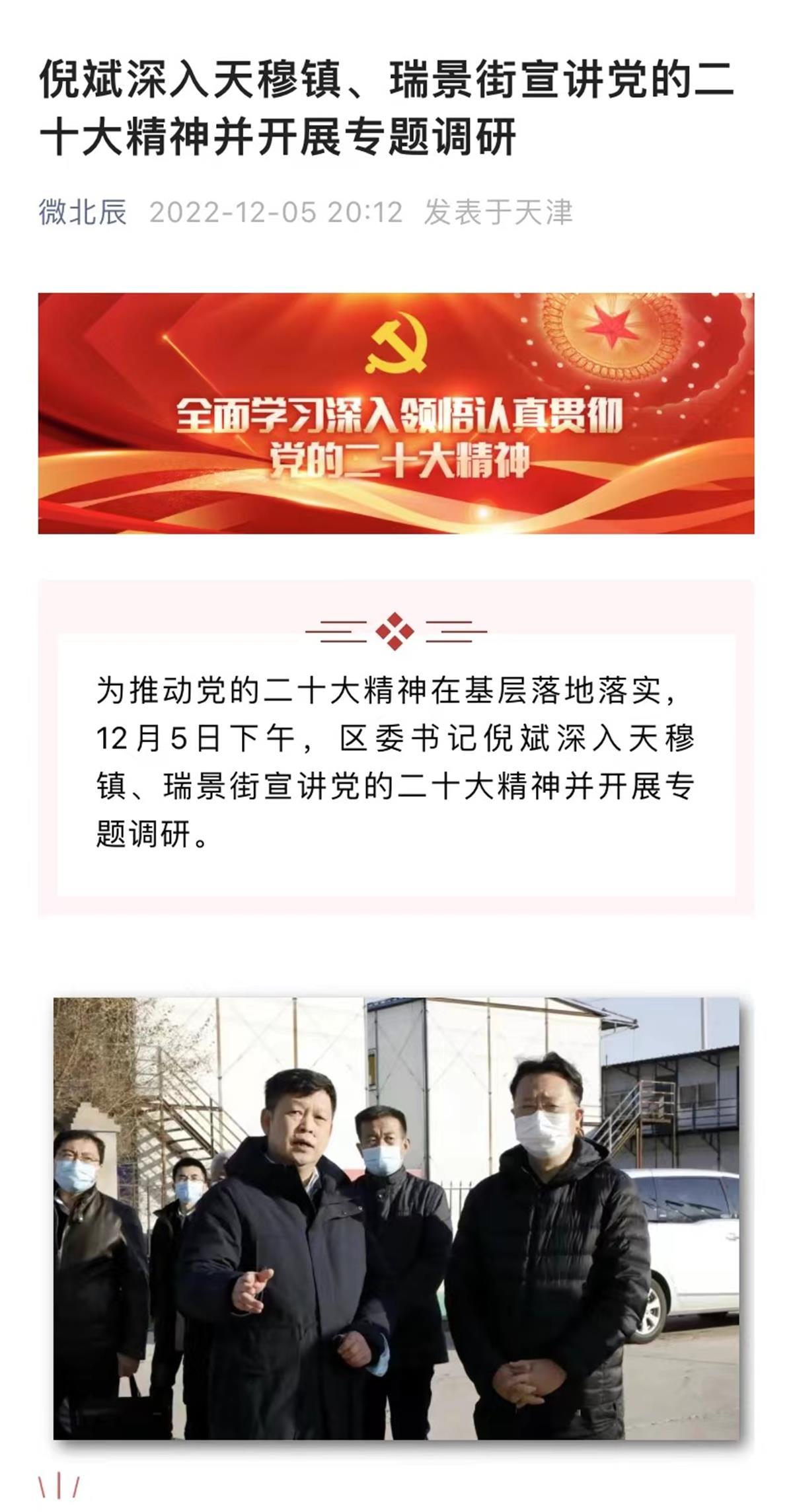The width and height of the screenshot is (793, 1512).
Task: Open the 微北辰 official account link
Action: [x=83, y=212]
